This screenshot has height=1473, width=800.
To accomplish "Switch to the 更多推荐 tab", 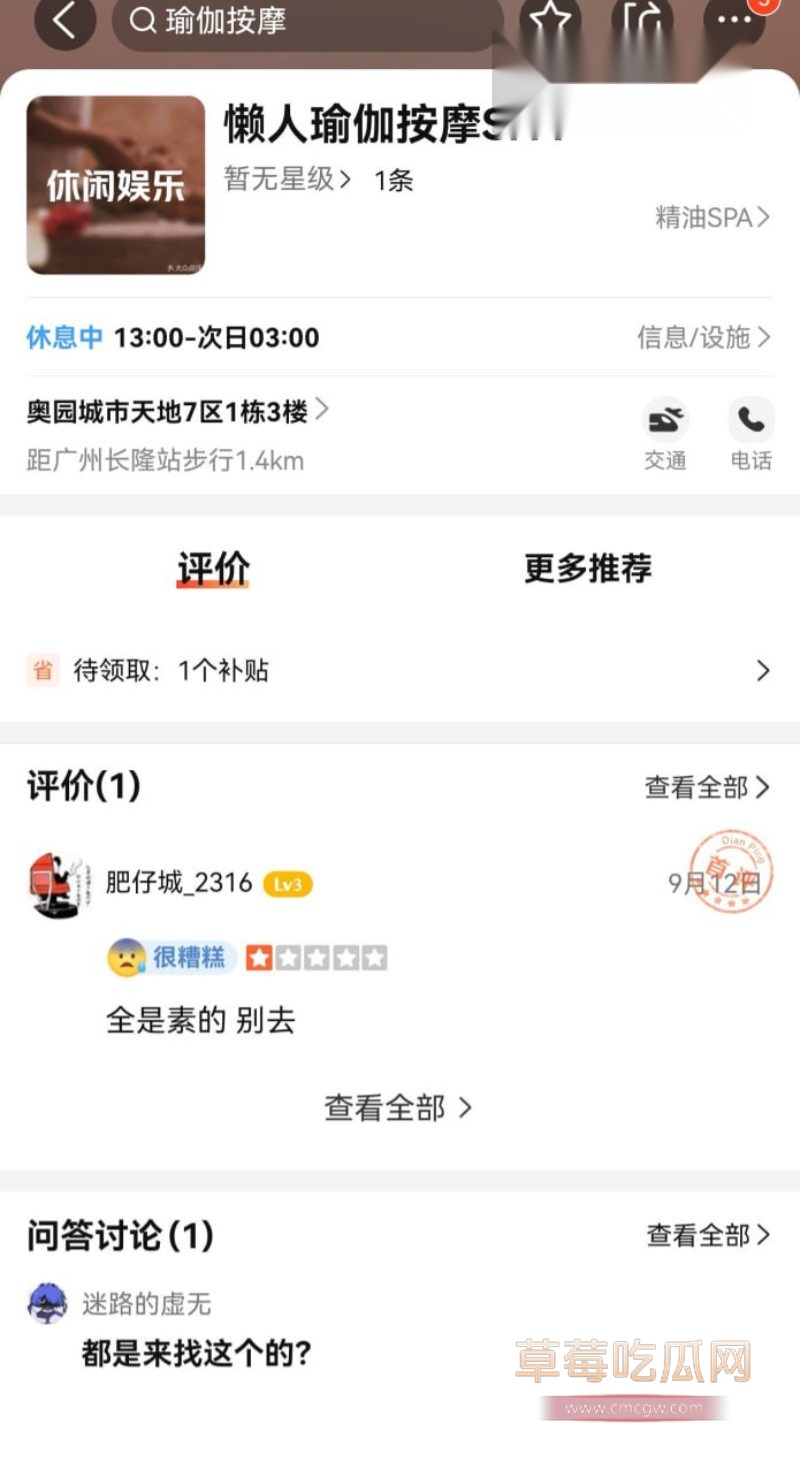I will coord(586,568).
